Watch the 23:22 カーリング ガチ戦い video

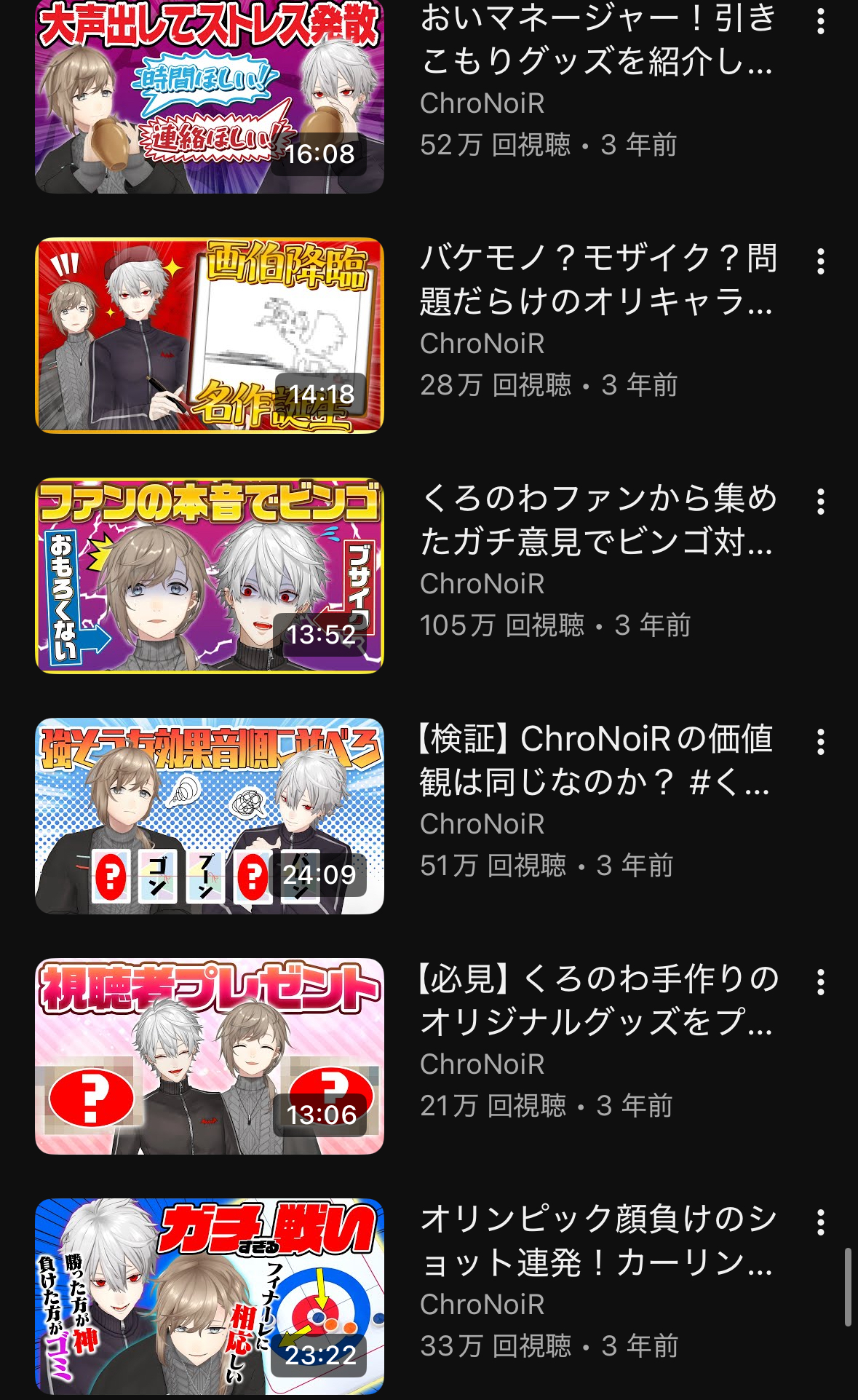pos(210,1297)
